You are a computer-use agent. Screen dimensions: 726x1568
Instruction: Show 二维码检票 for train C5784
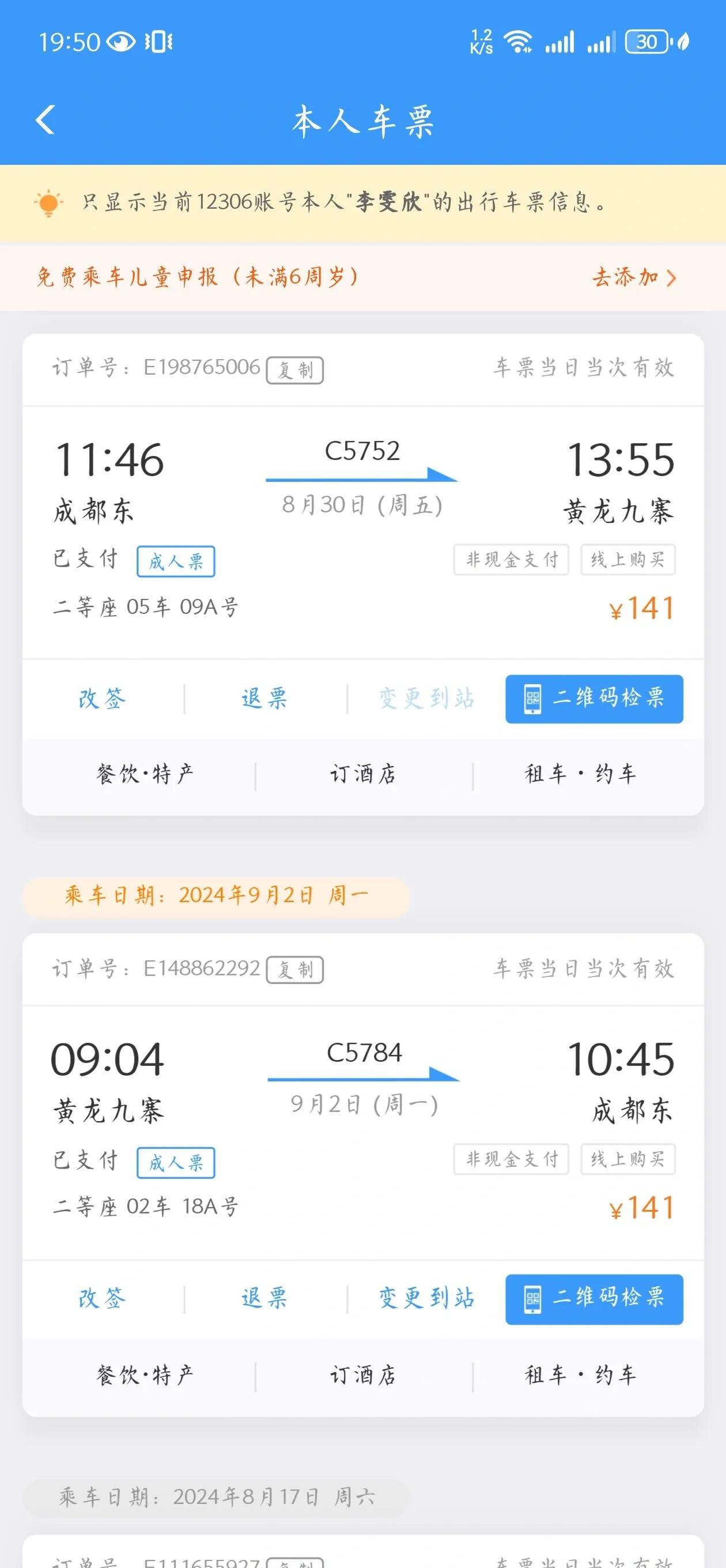[x=594, y=1299]
